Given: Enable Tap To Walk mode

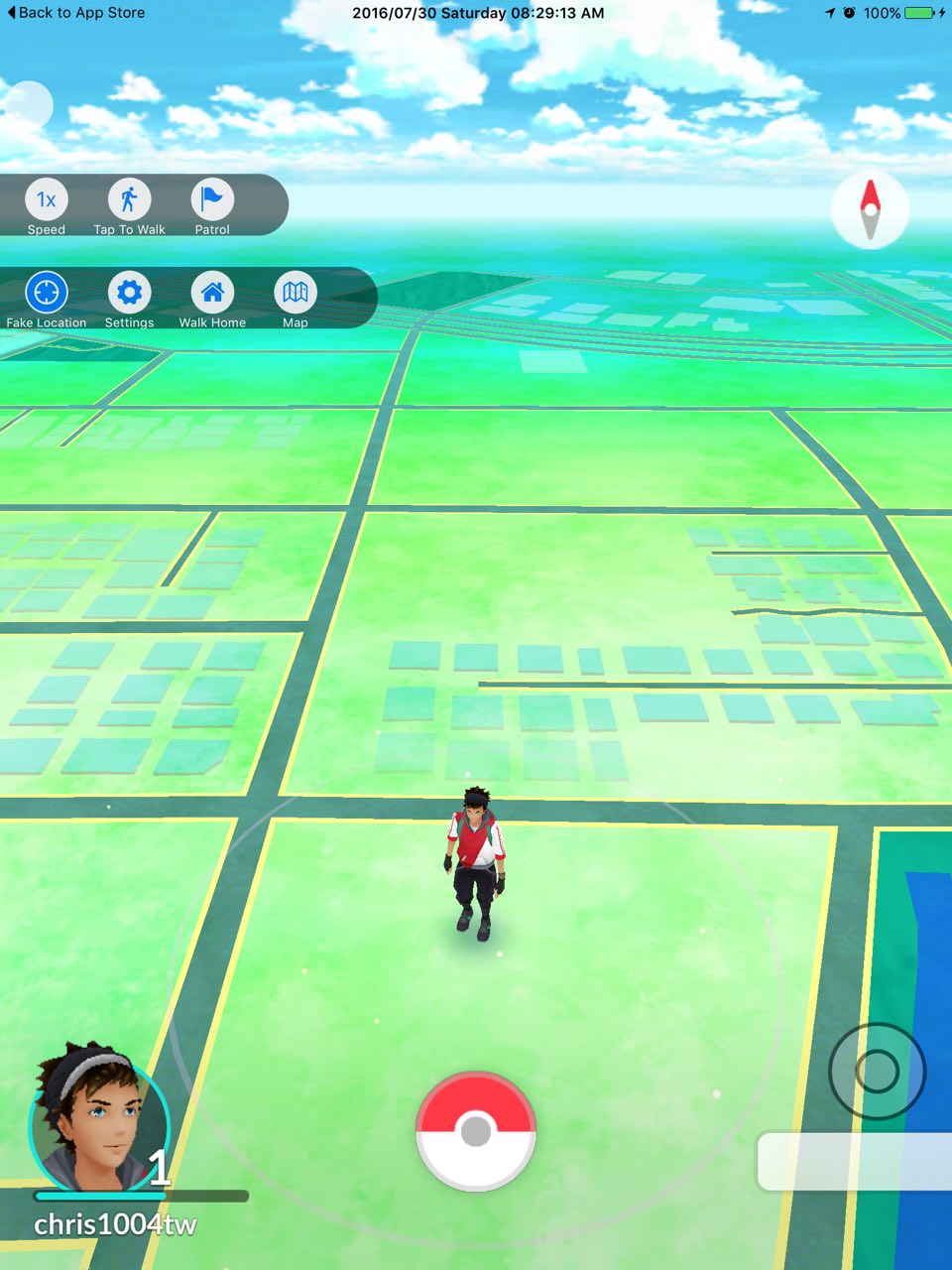Looking at the screenshot, I should (x=129, y=200).
